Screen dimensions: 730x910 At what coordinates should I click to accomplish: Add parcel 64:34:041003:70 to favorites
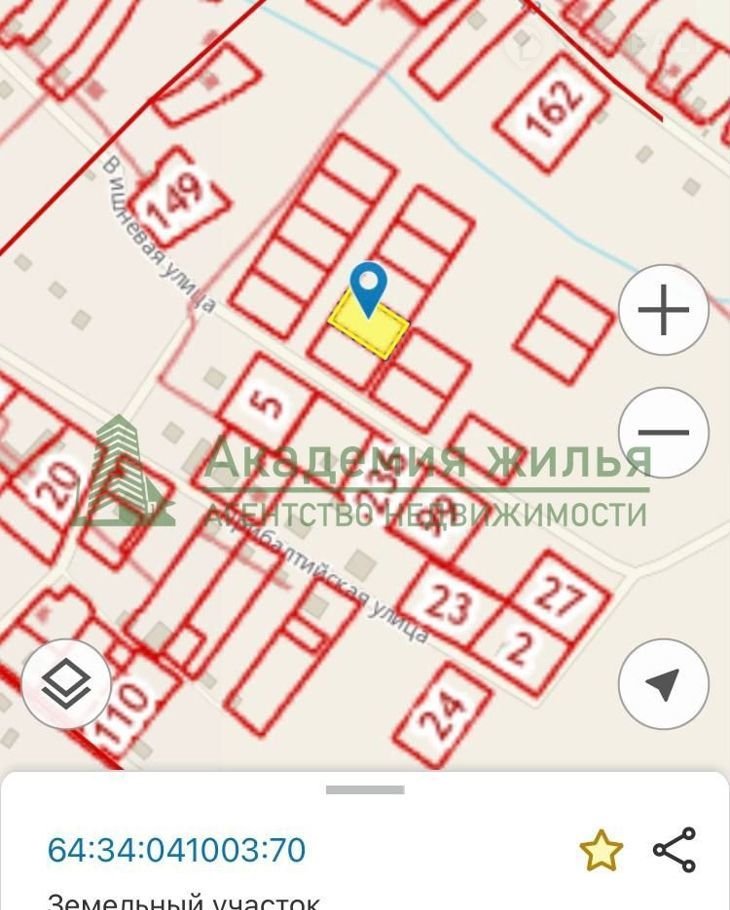601,851
